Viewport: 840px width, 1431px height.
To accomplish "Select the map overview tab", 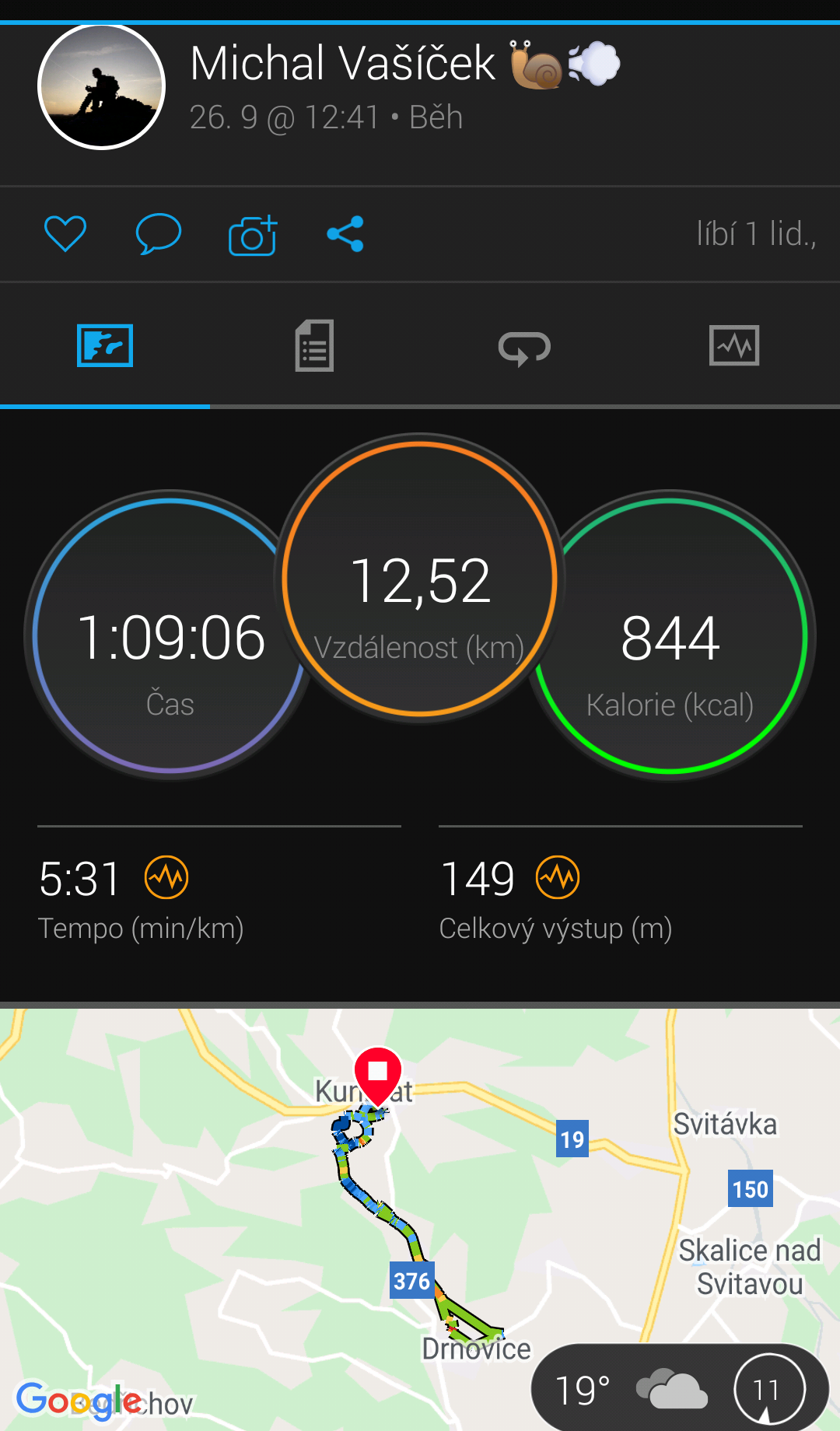I will click(x=105, y=345).
